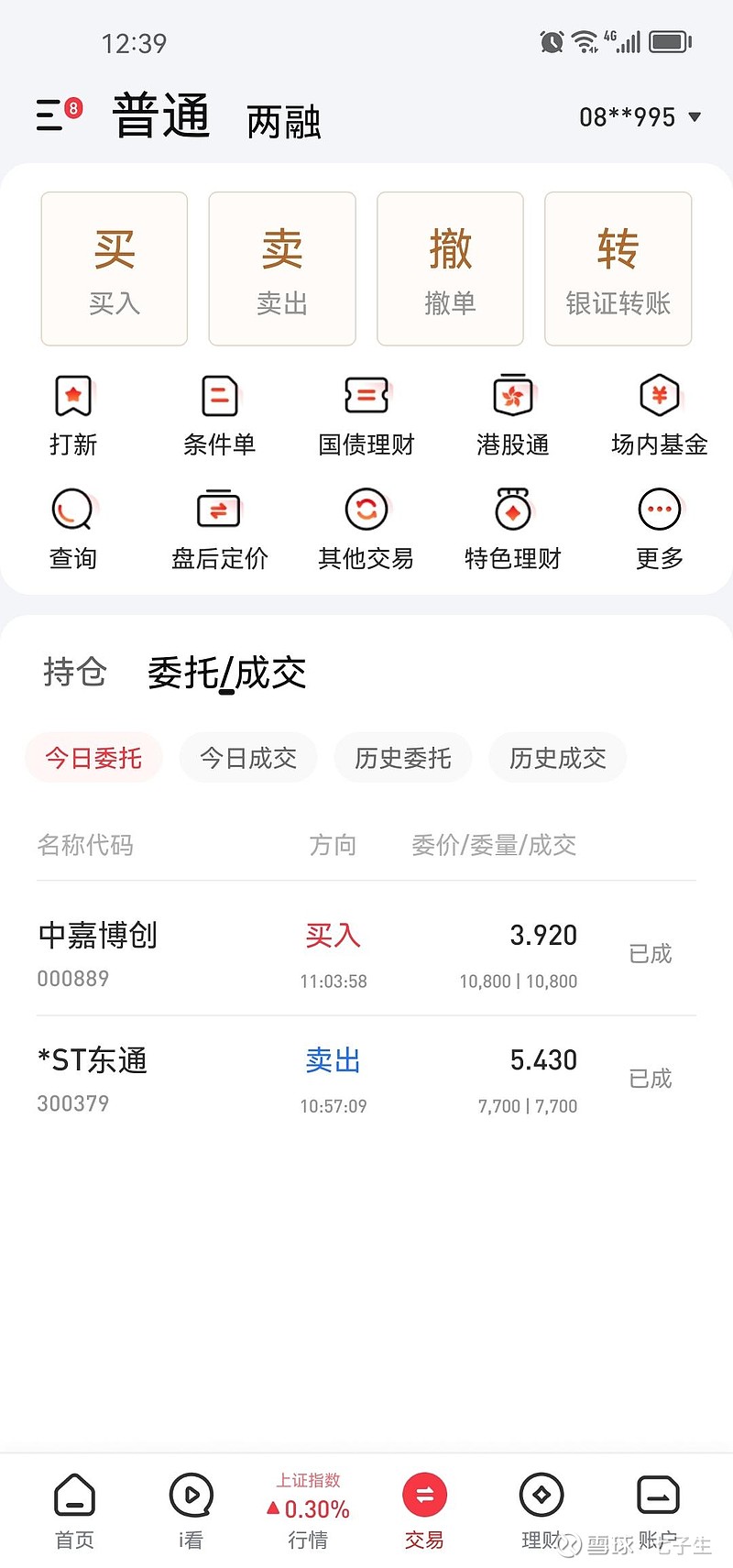Select the 今日成交 chip

(248, 758)
